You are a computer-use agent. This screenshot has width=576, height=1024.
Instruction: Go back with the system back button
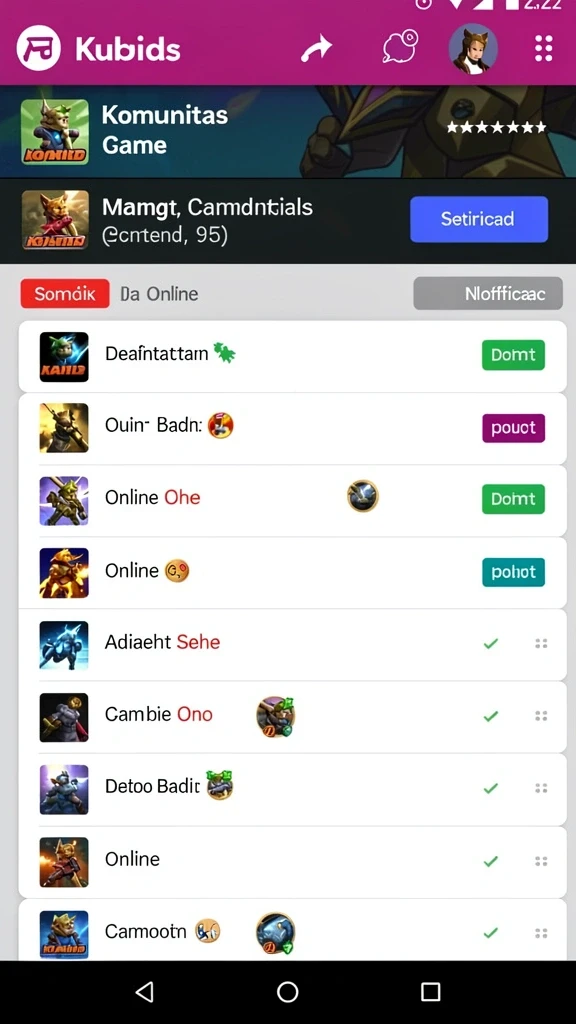(144, 992)
